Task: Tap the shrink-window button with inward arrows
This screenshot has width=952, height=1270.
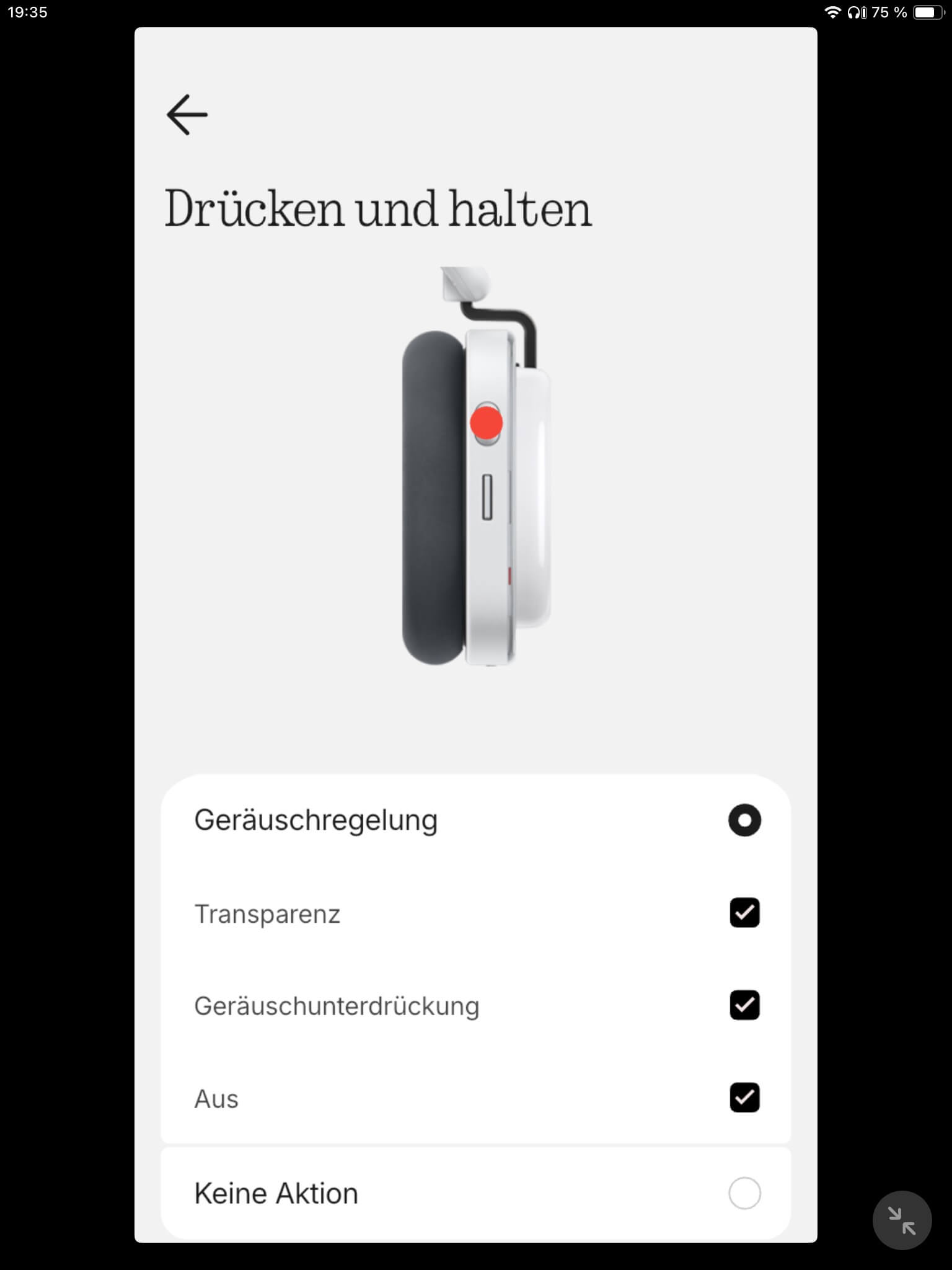Action: tap(902, 1220)
